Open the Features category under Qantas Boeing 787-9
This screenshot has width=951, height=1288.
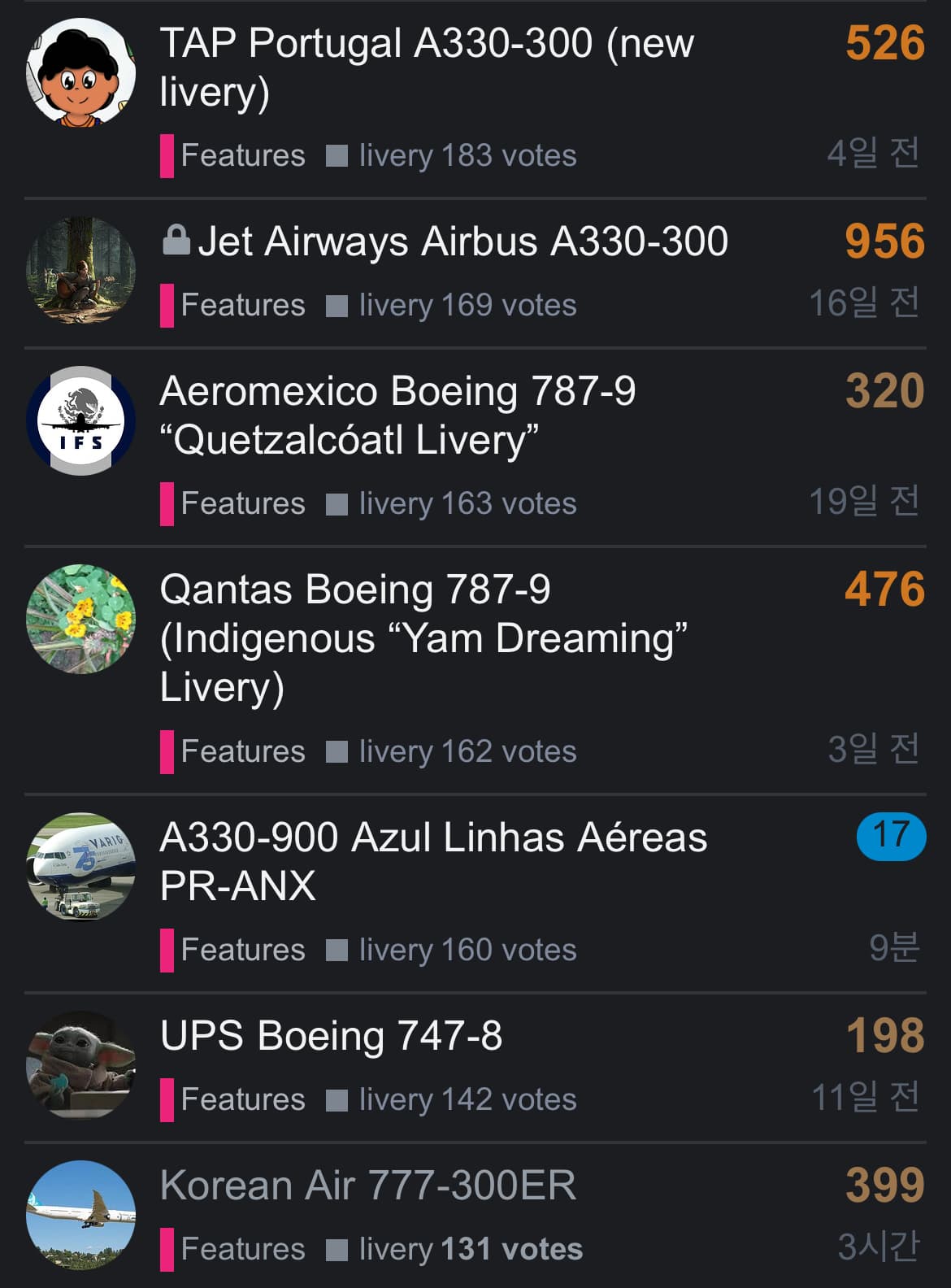(x=242, y=751)
